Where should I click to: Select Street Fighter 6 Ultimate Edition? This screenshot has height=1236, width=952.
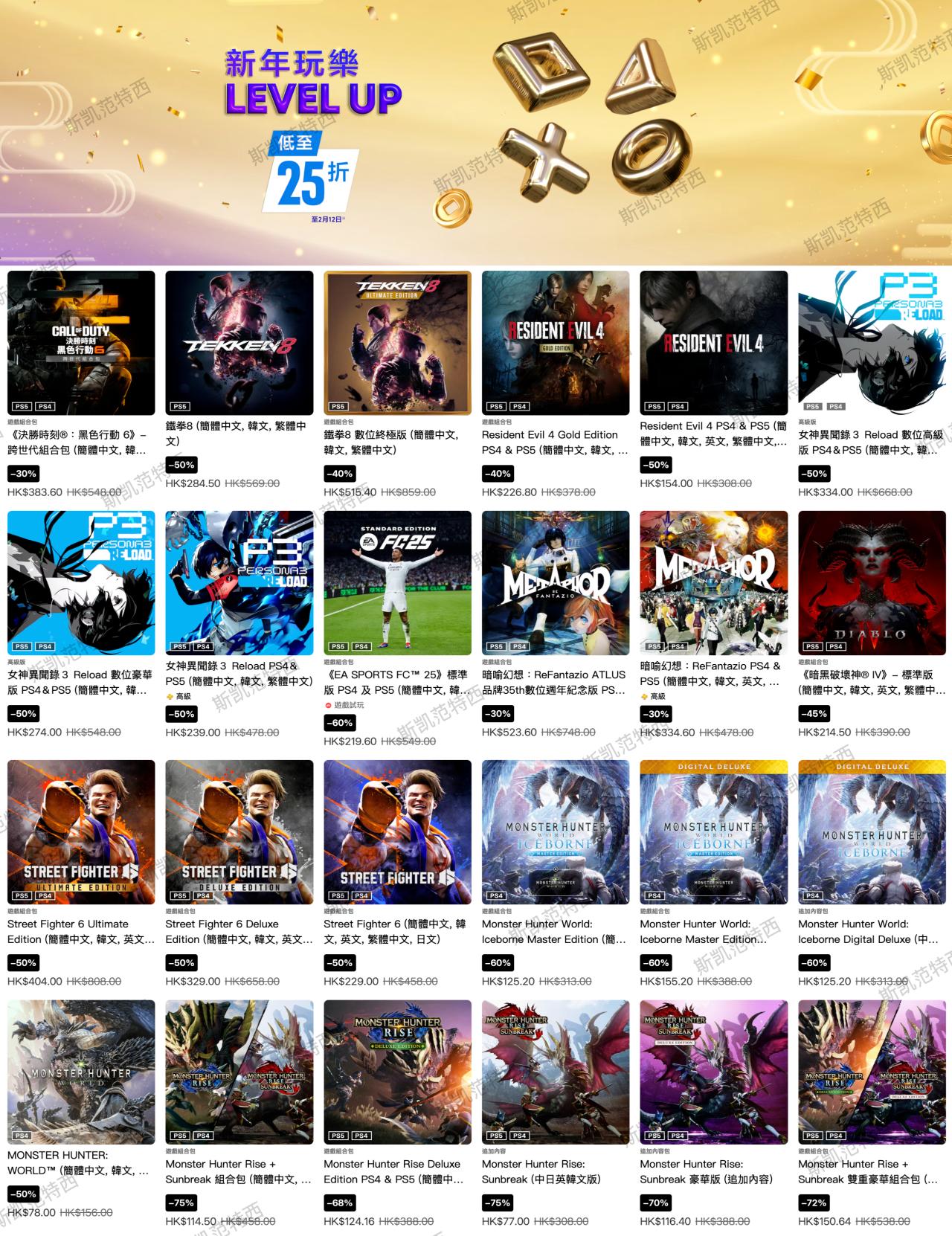pyautogui.click(x=81, y=831)
